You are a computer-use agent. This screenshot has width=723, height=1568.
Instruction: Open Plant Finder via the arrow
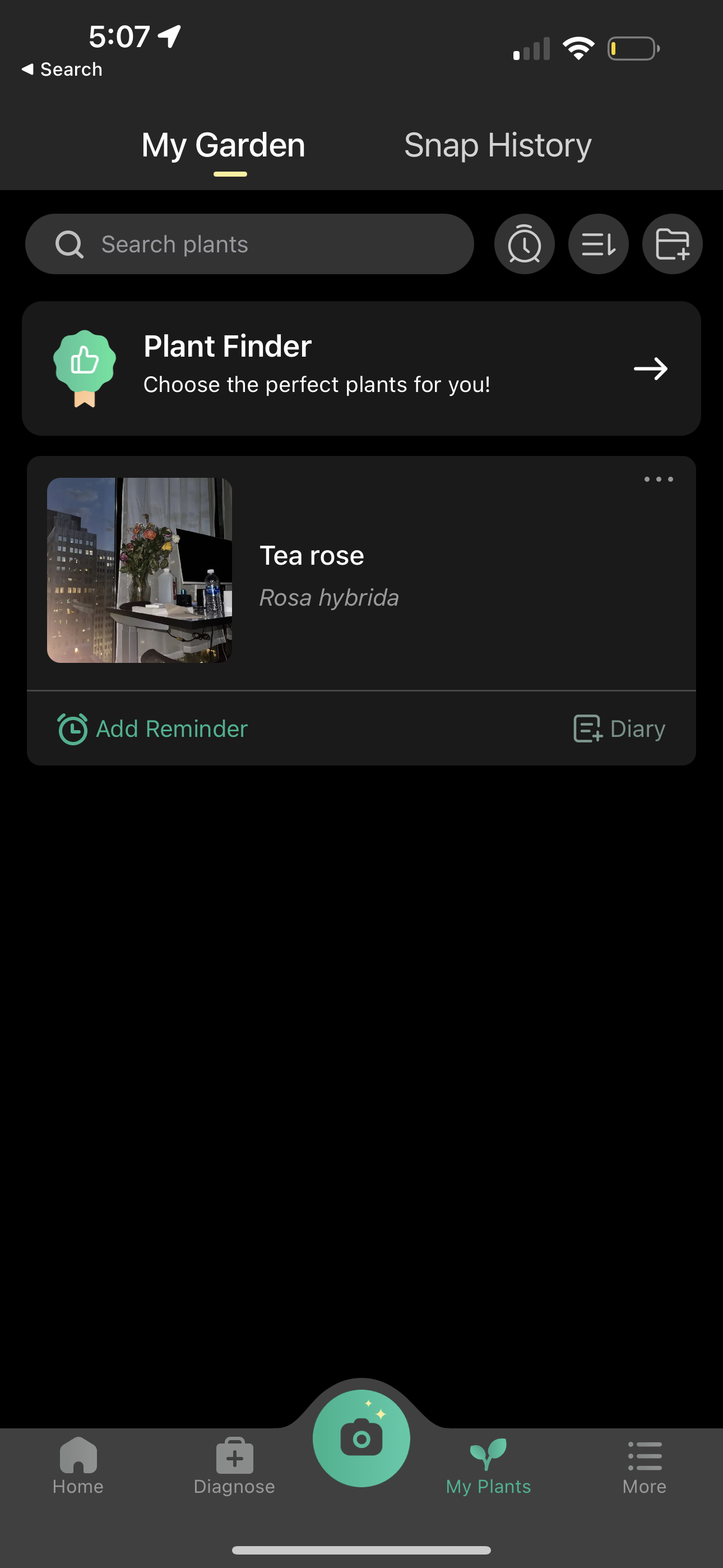click(651, 368)
